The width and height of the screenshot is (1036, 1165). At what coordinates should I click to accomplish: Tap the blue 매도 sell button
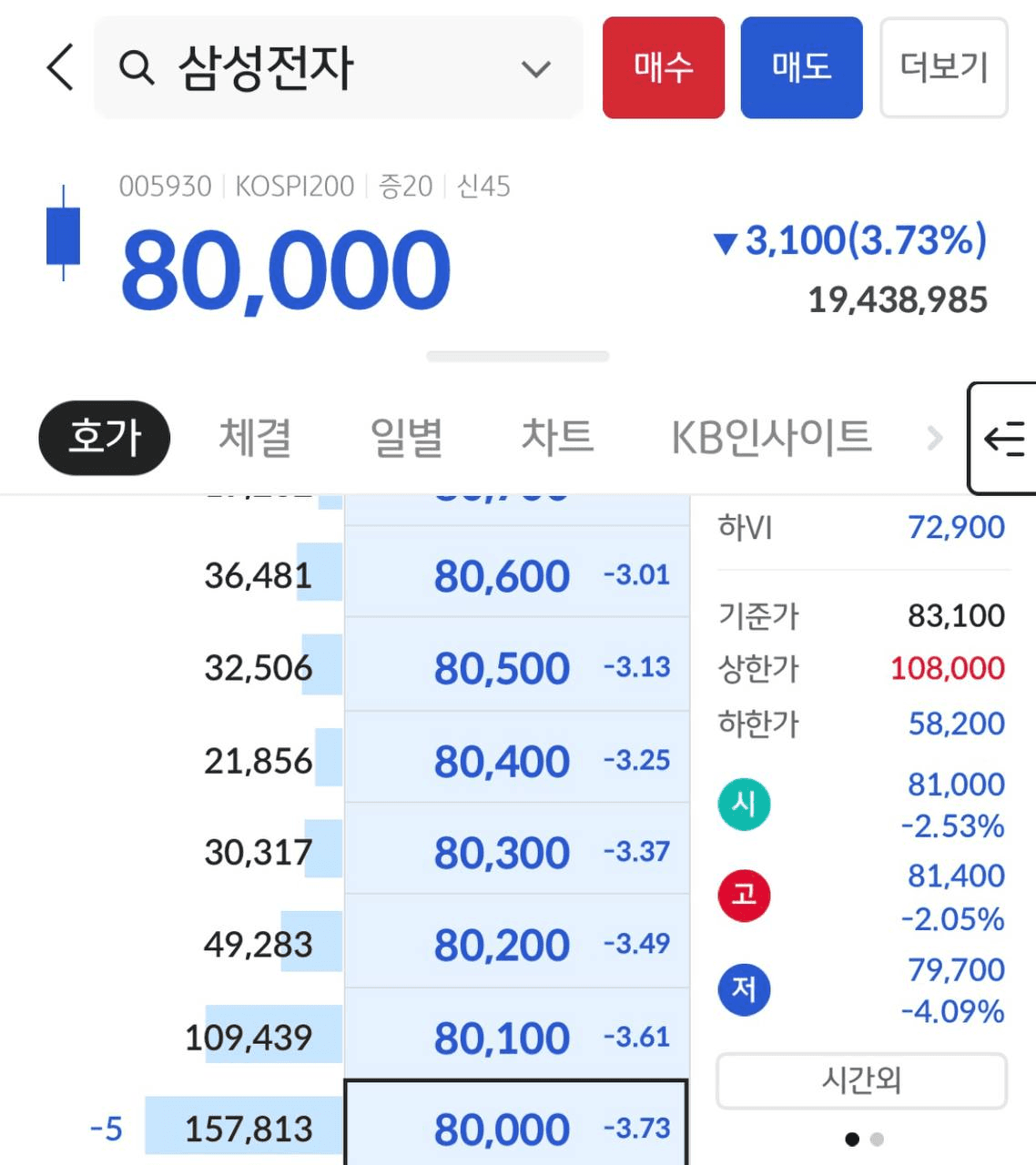pos(801,67)
